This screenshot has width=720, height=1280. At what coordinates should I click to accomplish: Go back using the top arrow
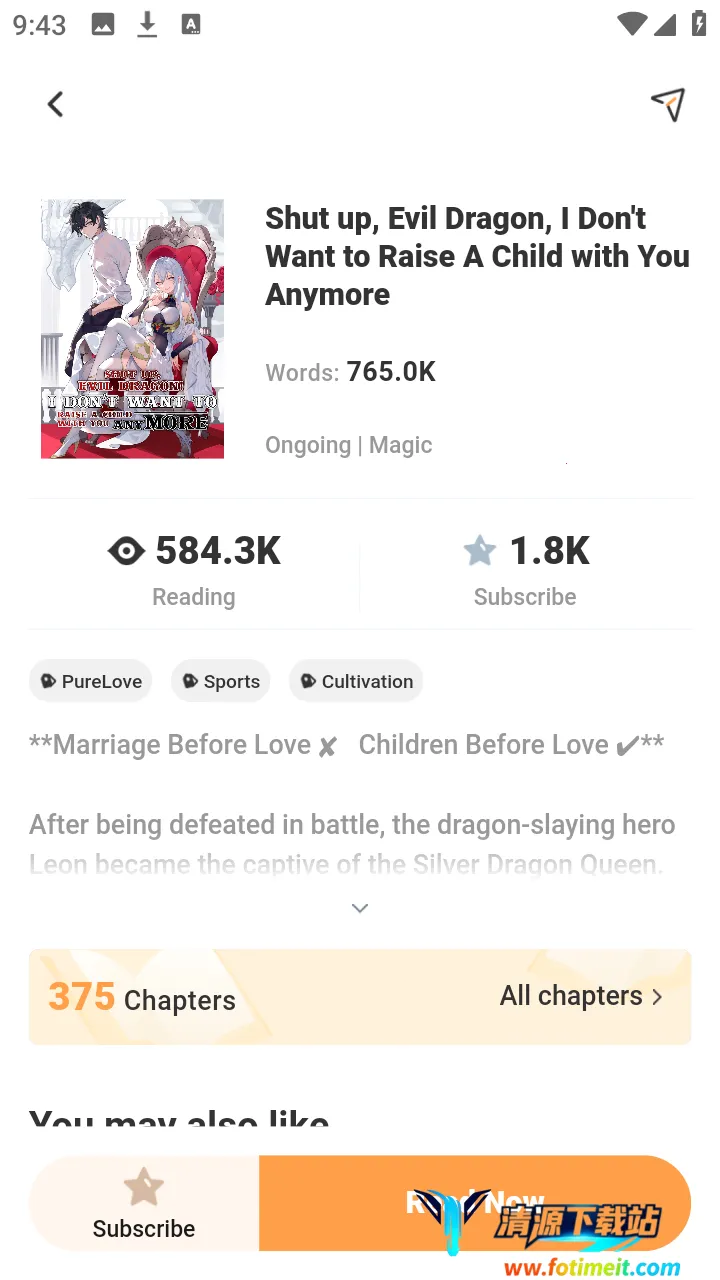(x=55, y=104)
